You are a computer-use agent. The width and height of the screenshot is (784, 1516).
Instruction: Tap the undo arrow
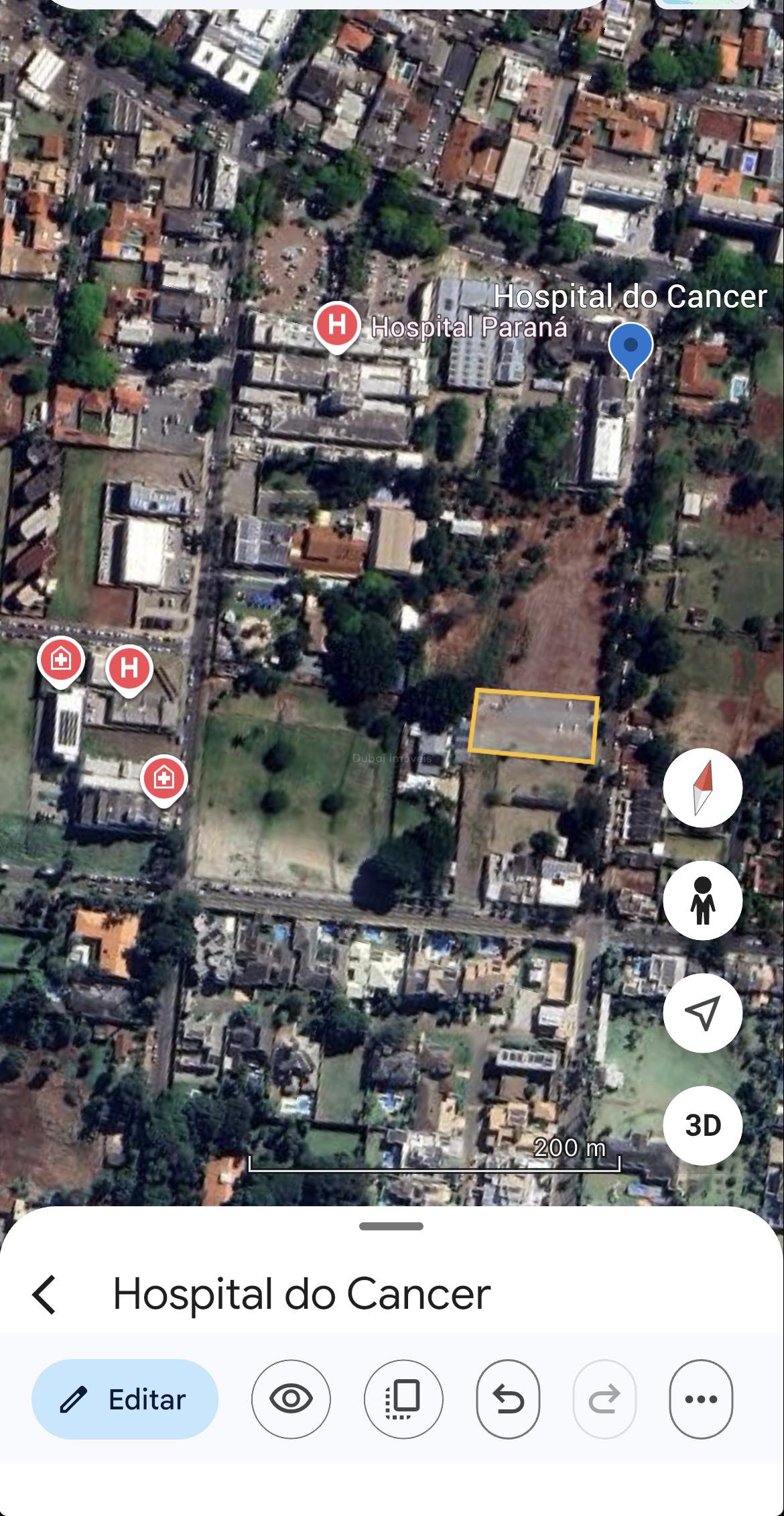[x=508, y=1400]
